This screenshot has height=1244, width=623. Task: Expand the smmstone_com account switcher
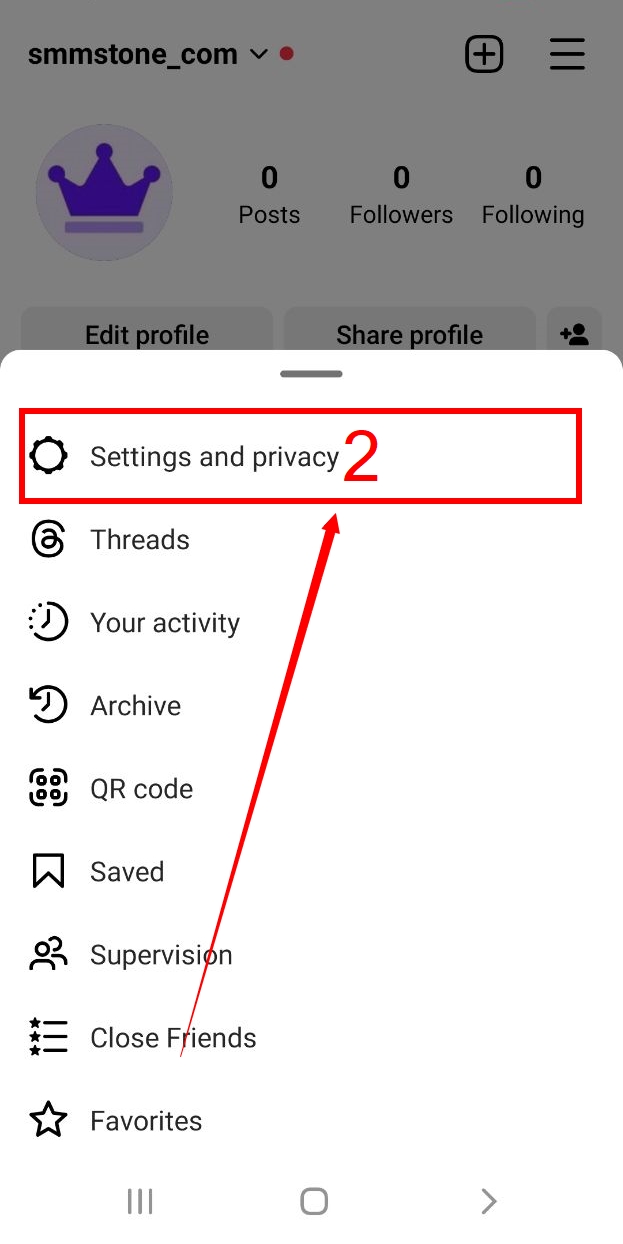pyautogui.click(x=148, y=54)
